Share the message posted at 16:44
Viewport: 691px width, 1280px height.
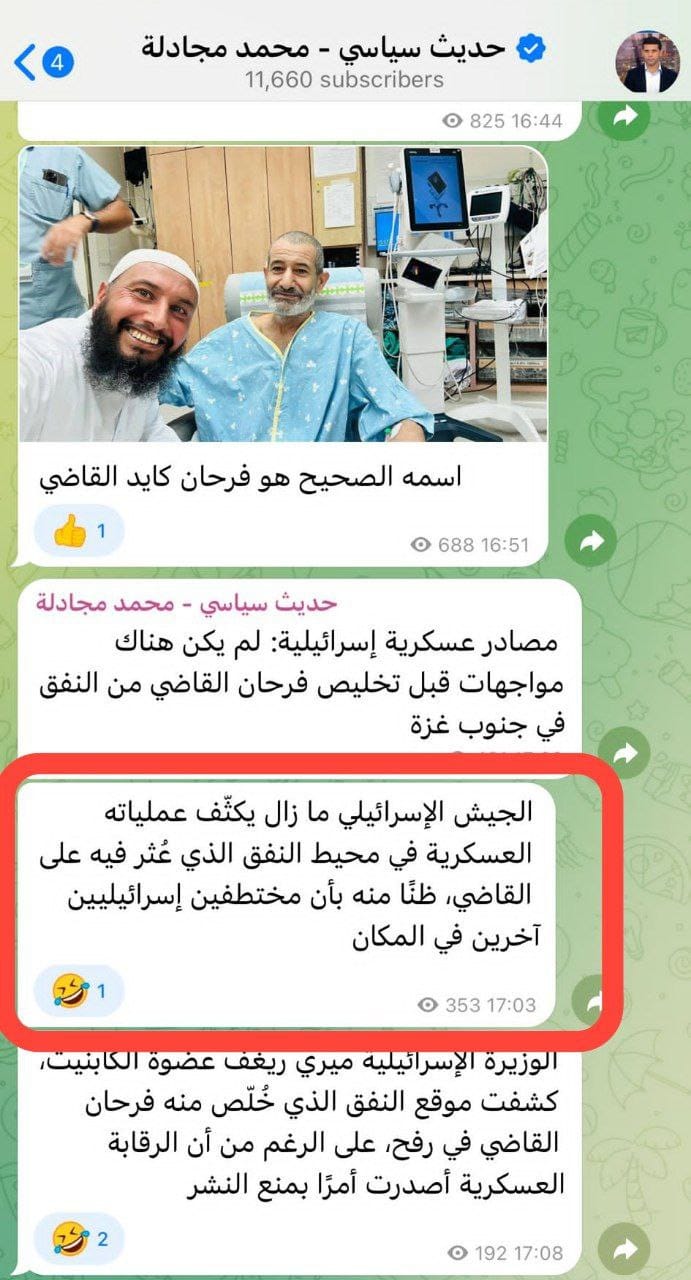coord(626,117)
